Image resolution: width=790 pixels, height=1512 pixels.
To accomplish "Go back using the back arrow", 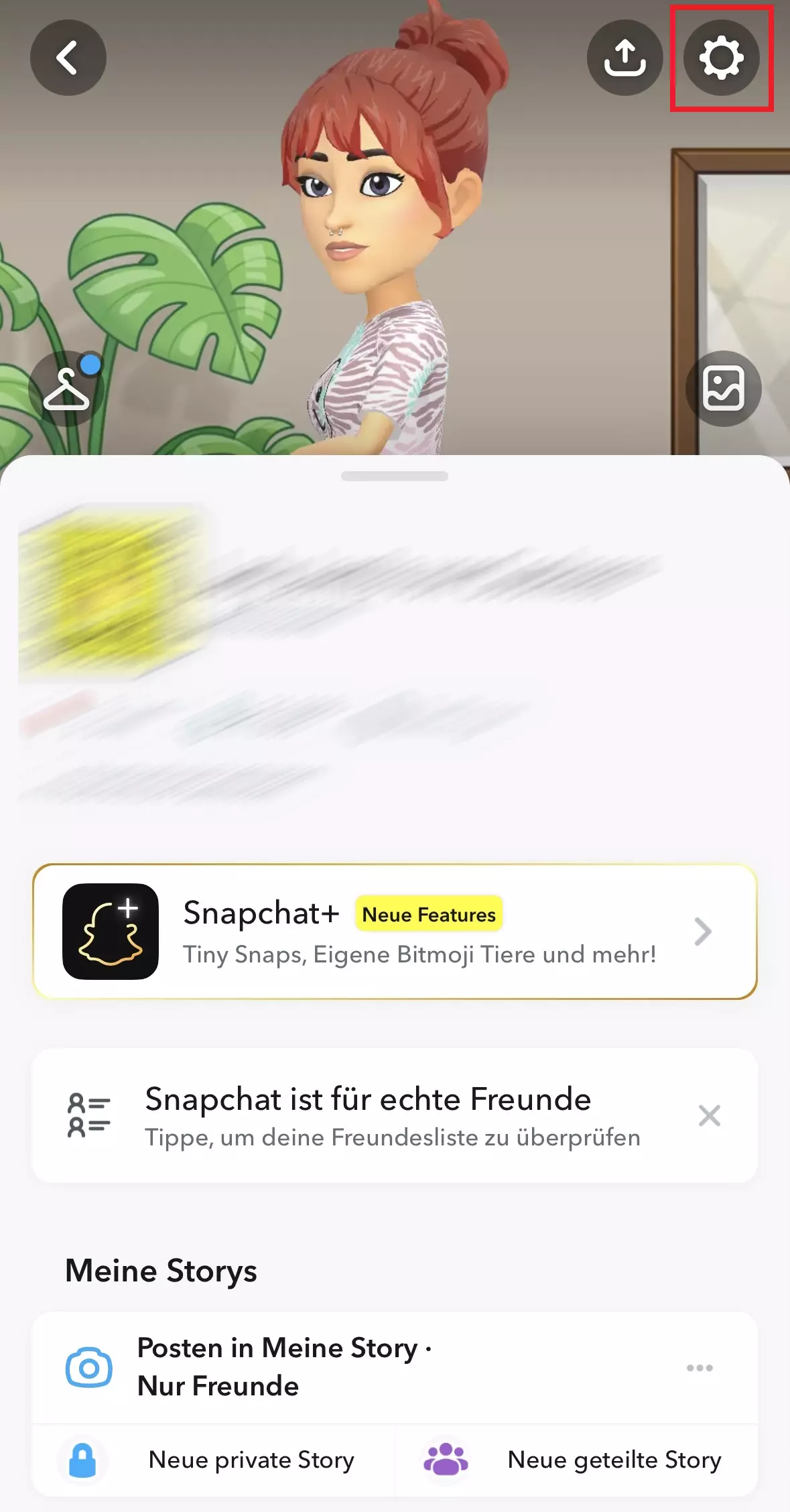I will coord(68,58).
